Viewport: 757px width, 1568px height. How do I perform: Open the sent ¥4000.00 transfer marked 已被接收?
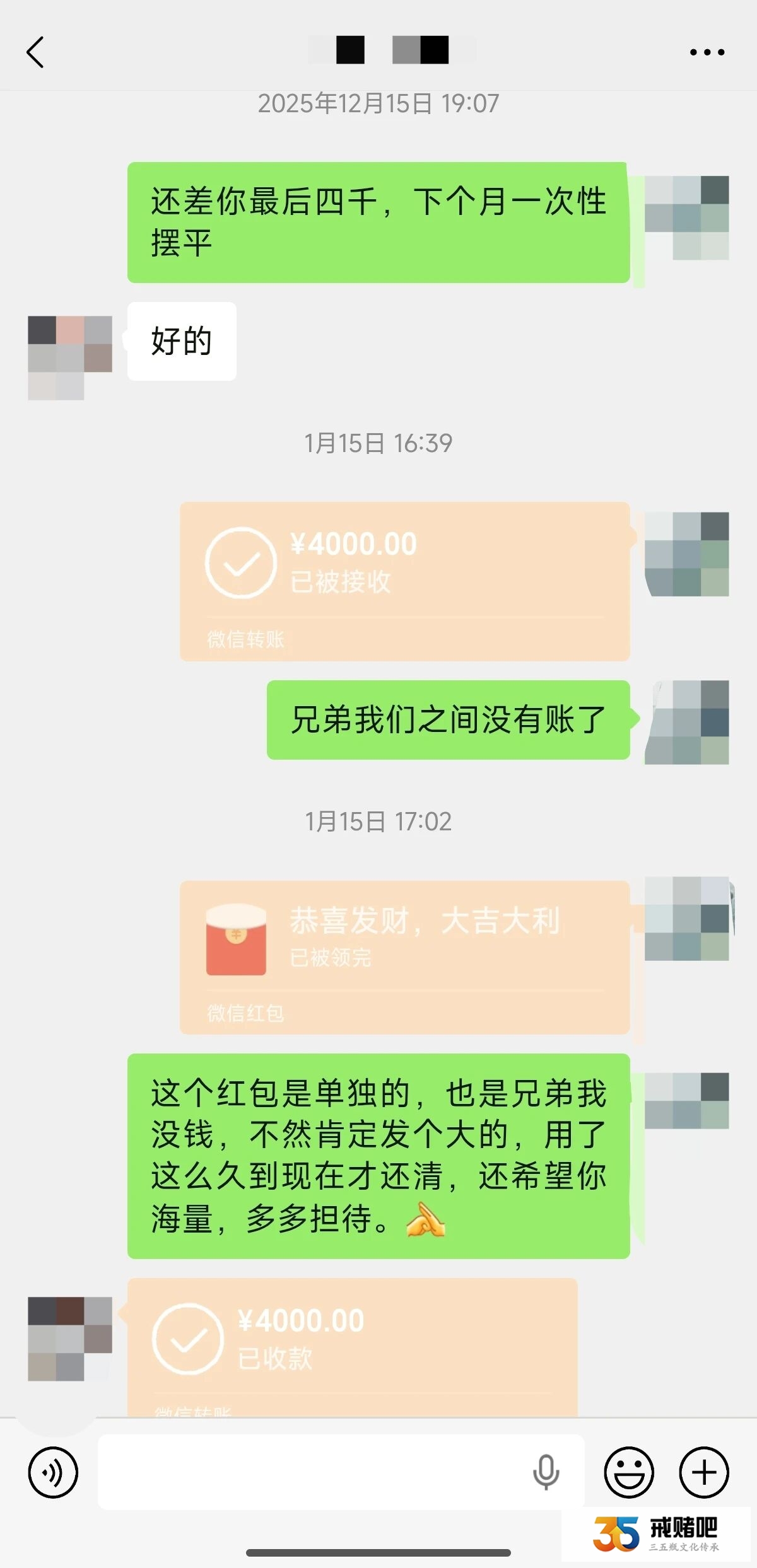tap(404, 581)
